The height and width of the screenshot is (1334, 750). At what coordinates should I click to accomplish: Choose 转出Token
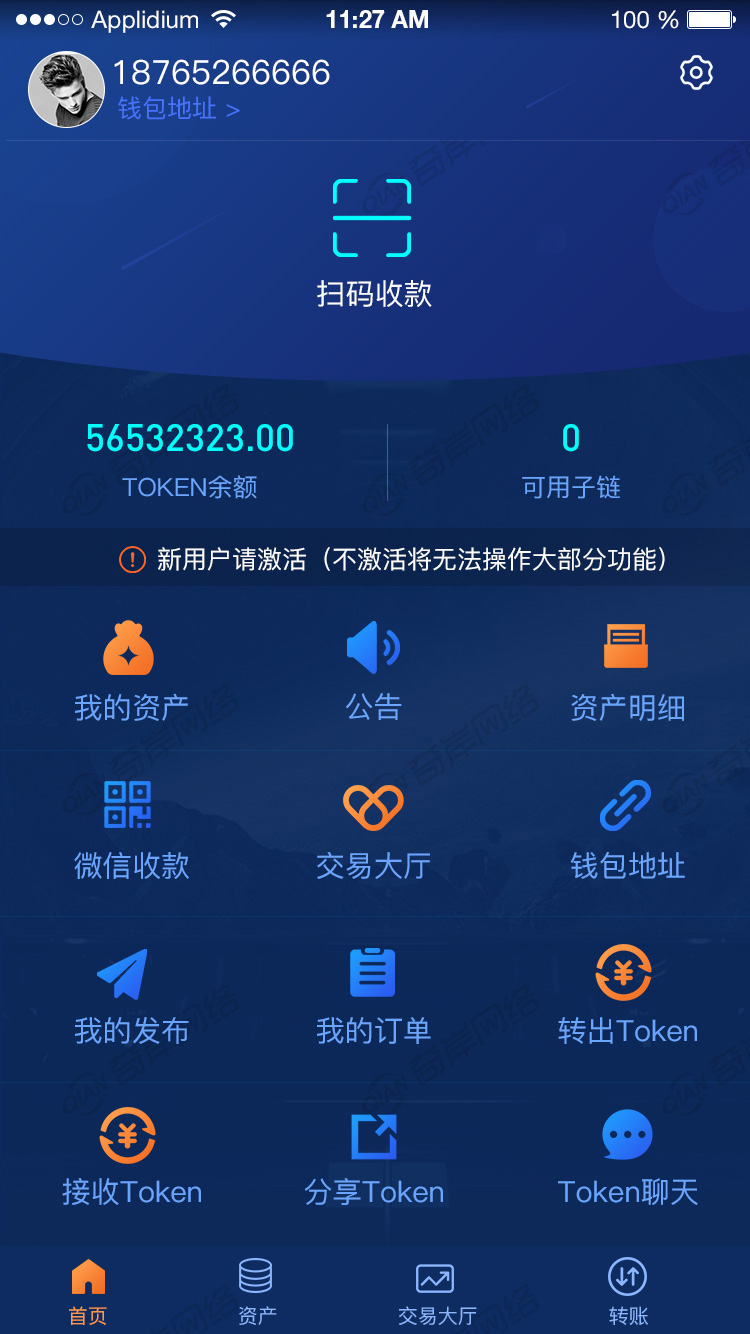(627, 996)
